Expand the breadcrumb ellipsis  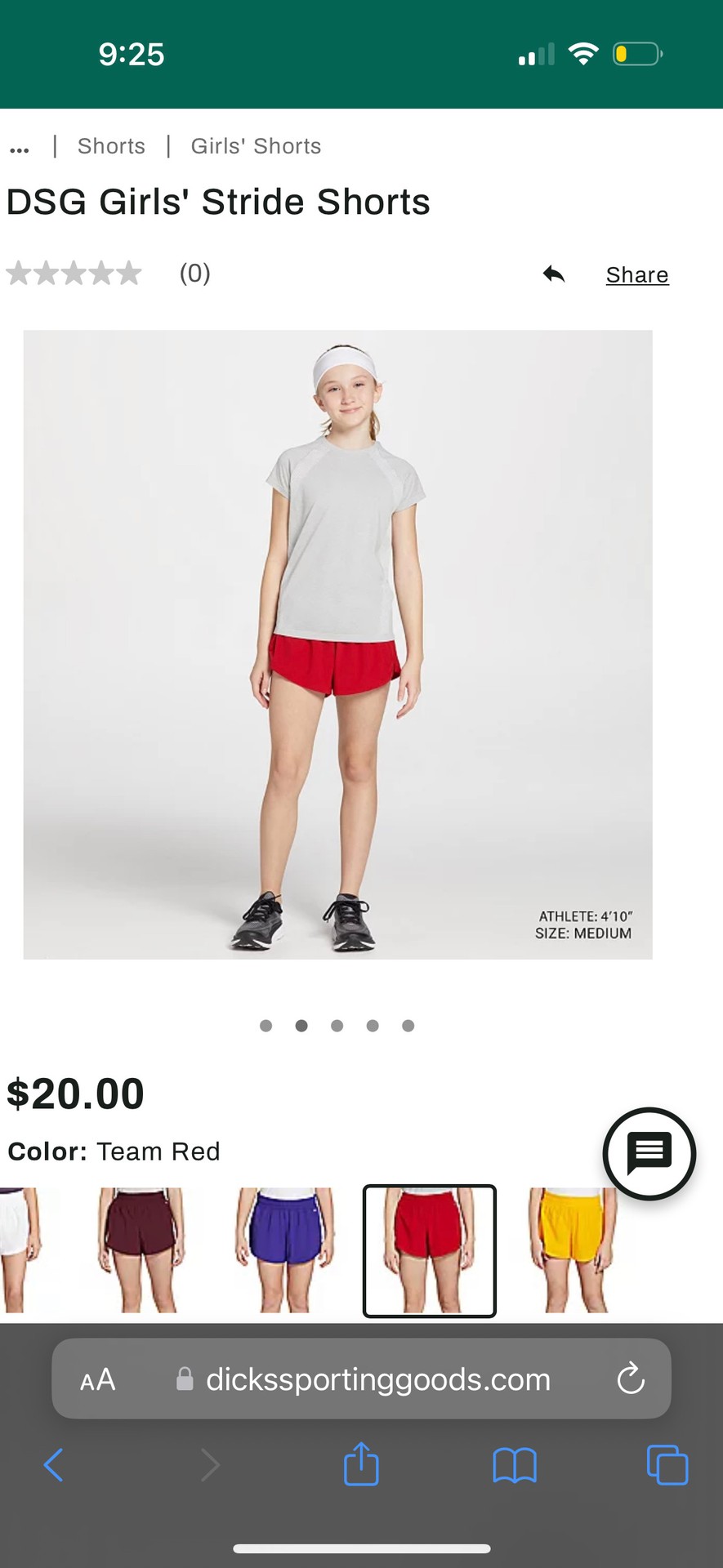(20, 148)
